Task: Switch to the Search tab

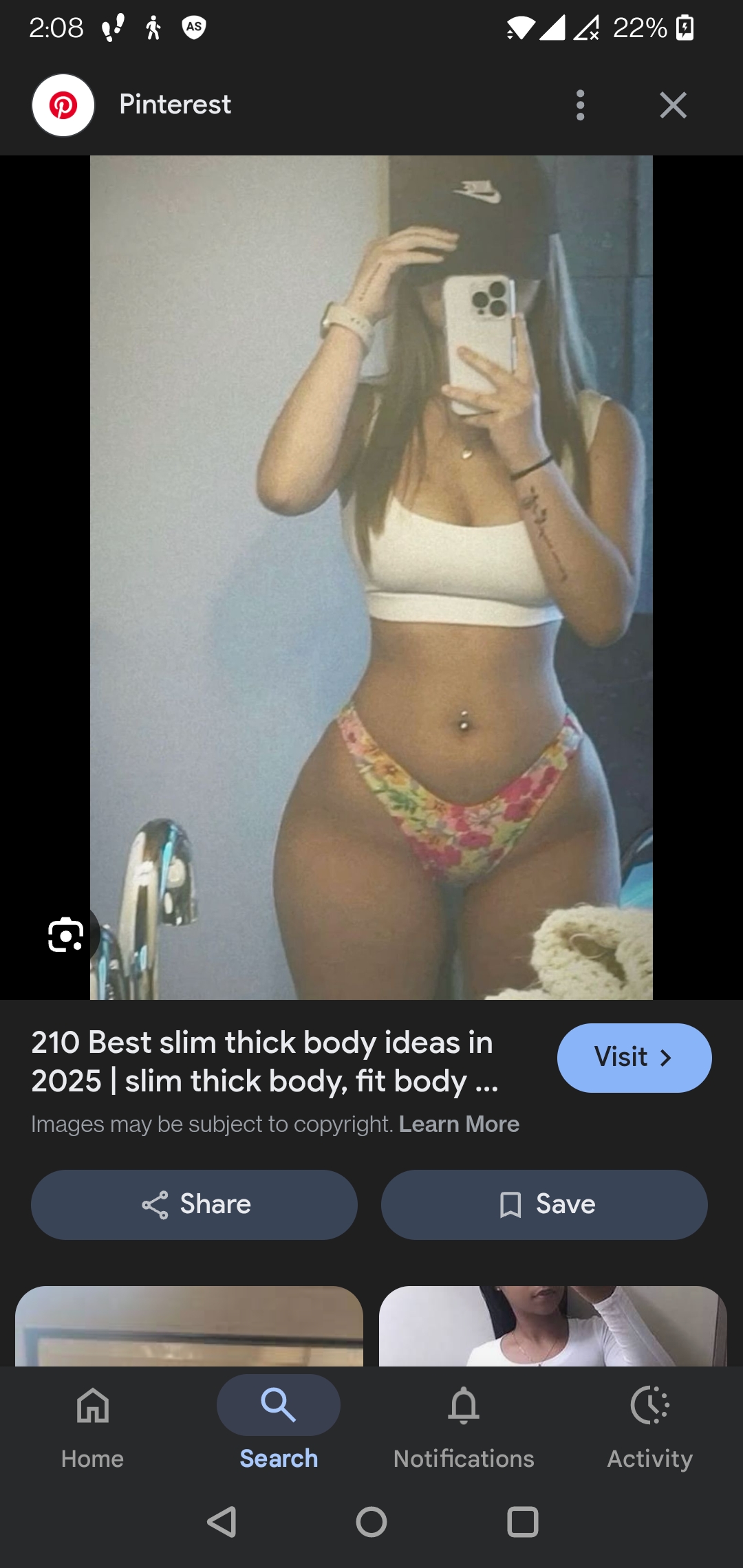Action: pyautogui.click(x=279, y=1424)
